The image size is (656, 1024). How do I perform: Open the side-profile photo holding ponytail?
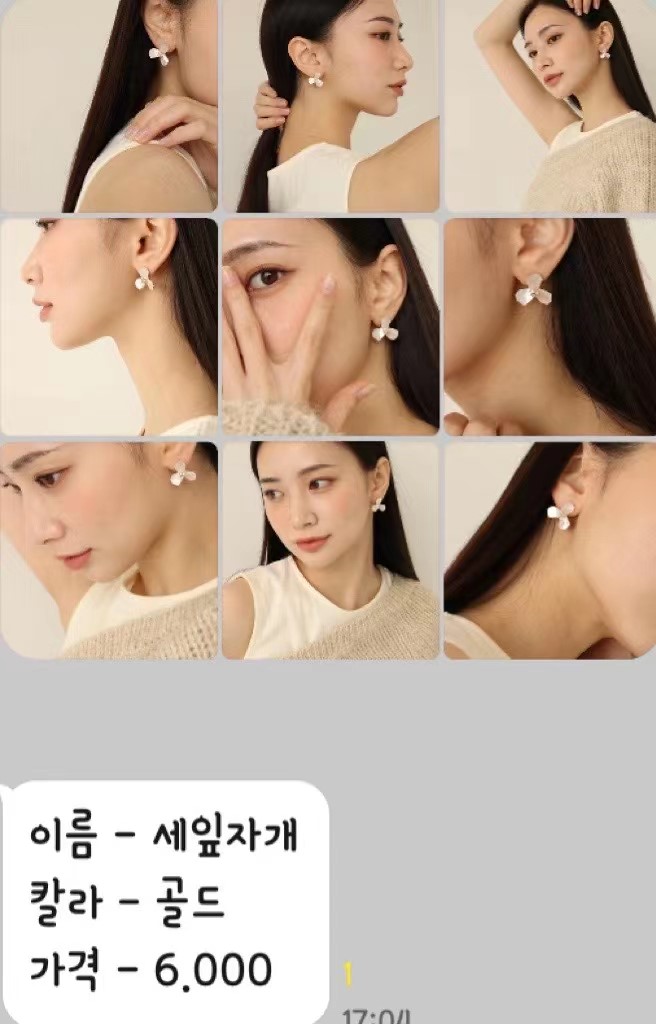[x=330, y=105]
